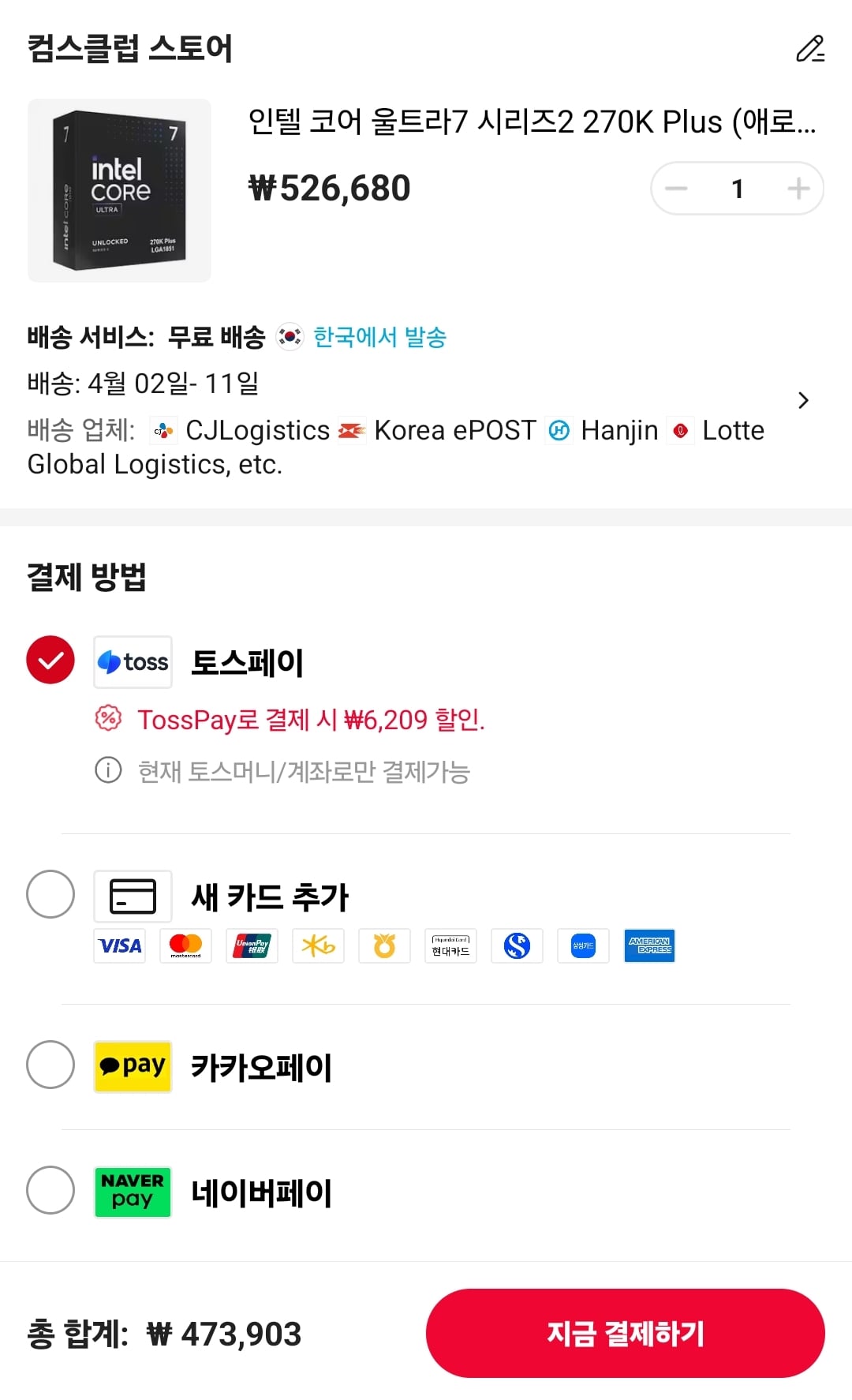The image size is (852, 1400).
Task: Click the KakaoPay logo icon
Action: tap(132, 1066)
